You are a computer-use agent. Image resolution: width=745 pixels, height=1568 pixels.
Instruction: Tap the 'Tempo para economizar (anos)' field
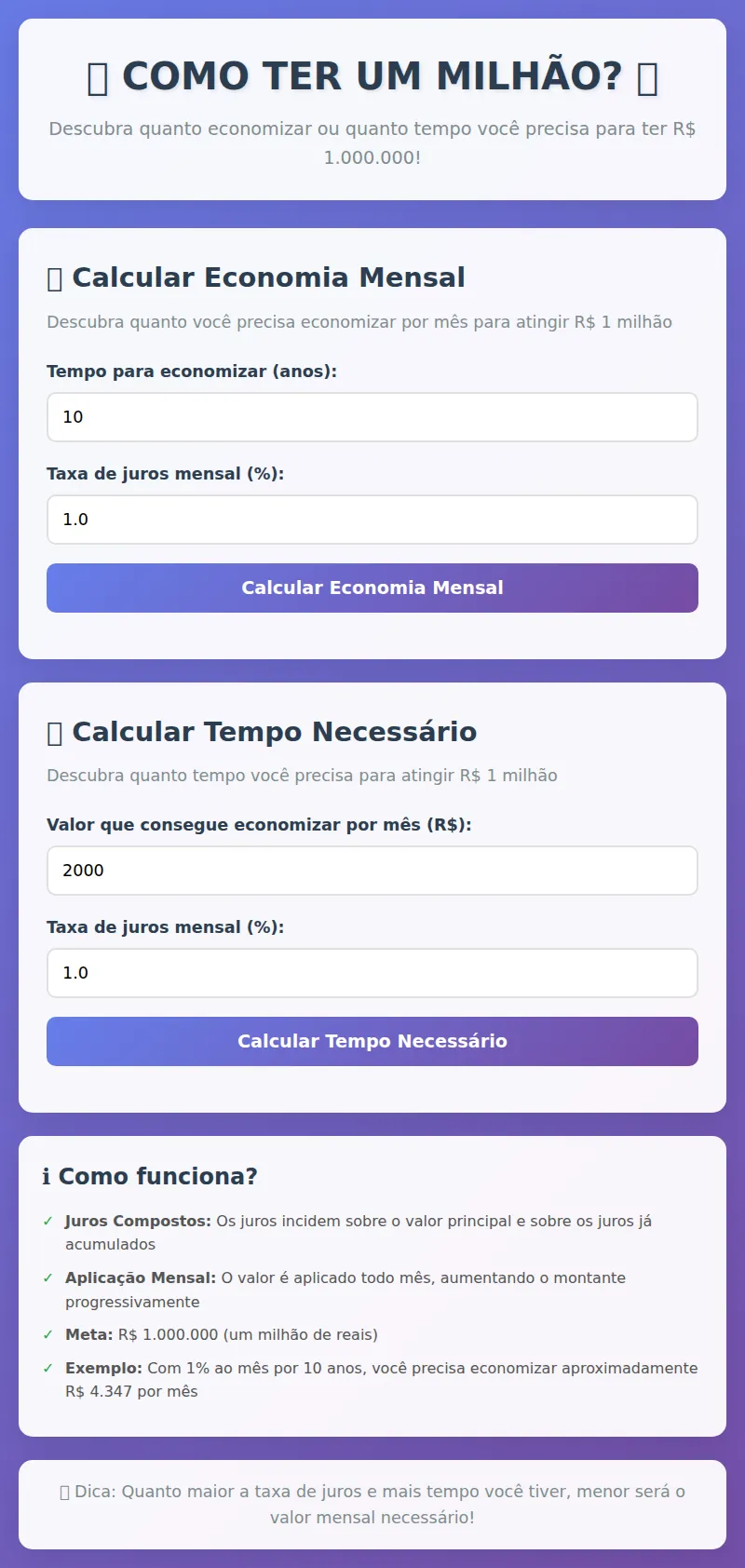click(372, 417)
